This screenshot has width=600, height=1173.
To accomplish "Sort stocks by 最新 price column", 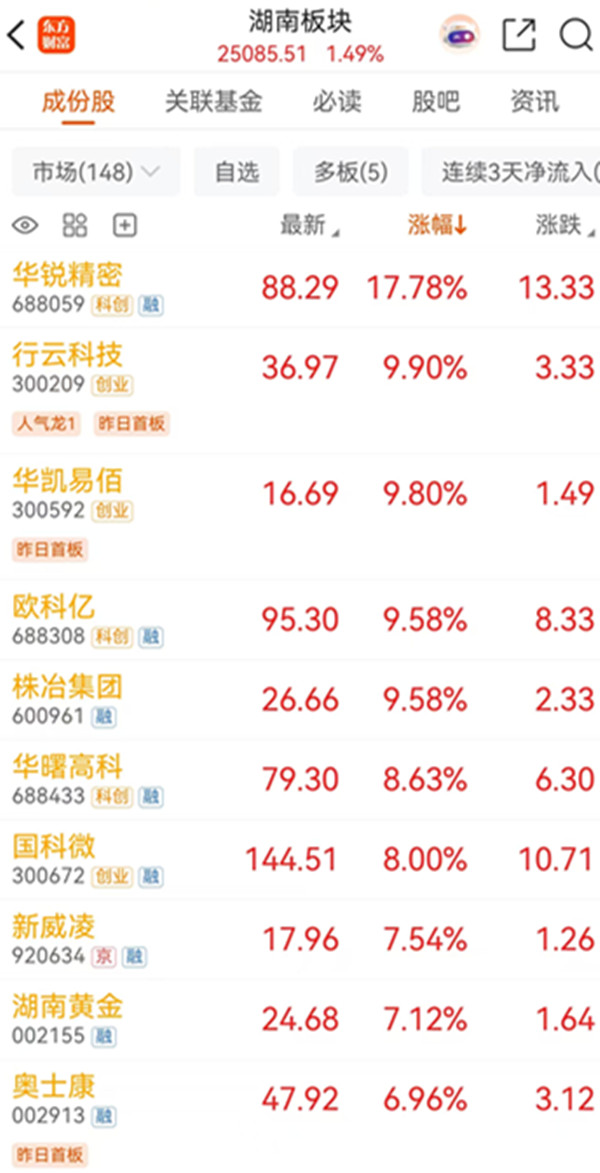I will coord(309,224).
